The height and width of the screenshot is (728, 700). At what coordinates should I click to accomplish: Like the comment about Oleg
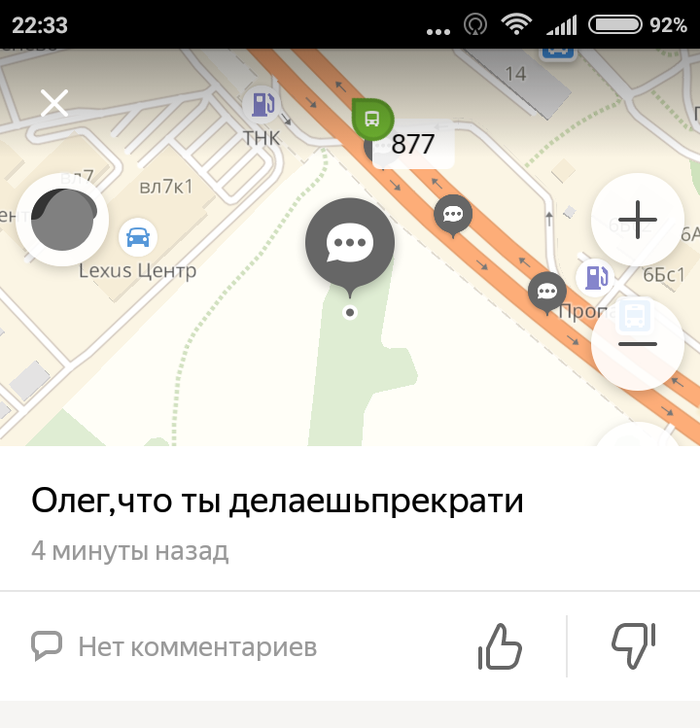(x=500, y=646)
